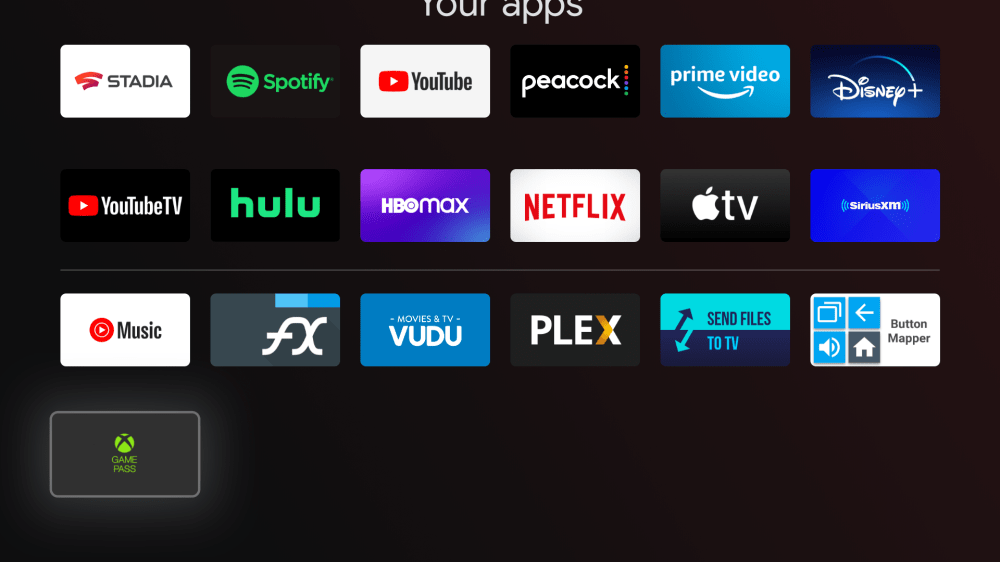Screen dimensions: 1000x562
Task: Open the YouTube TV app
Action: (x=125, y=205)
